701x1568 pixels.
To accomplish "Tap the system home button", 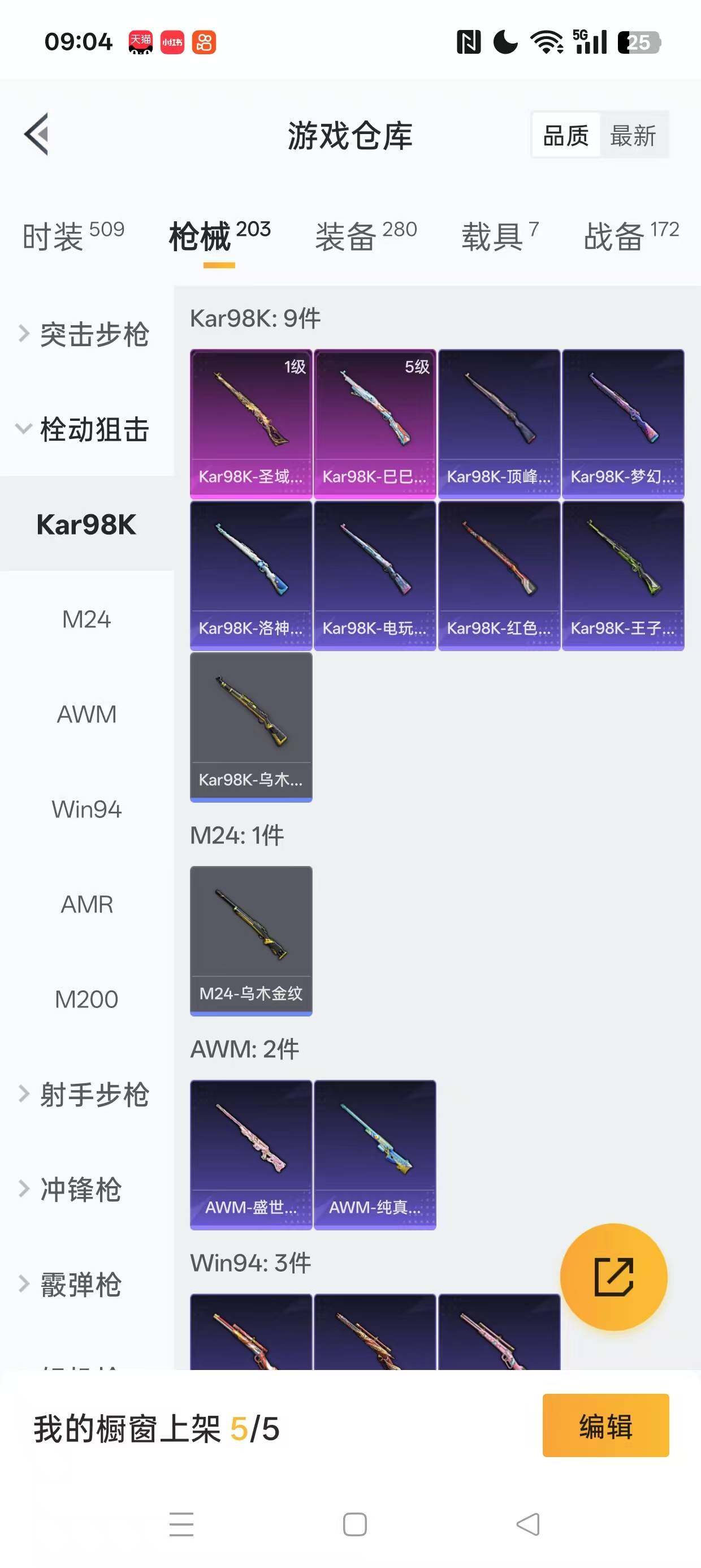I will coord(355,1524).
